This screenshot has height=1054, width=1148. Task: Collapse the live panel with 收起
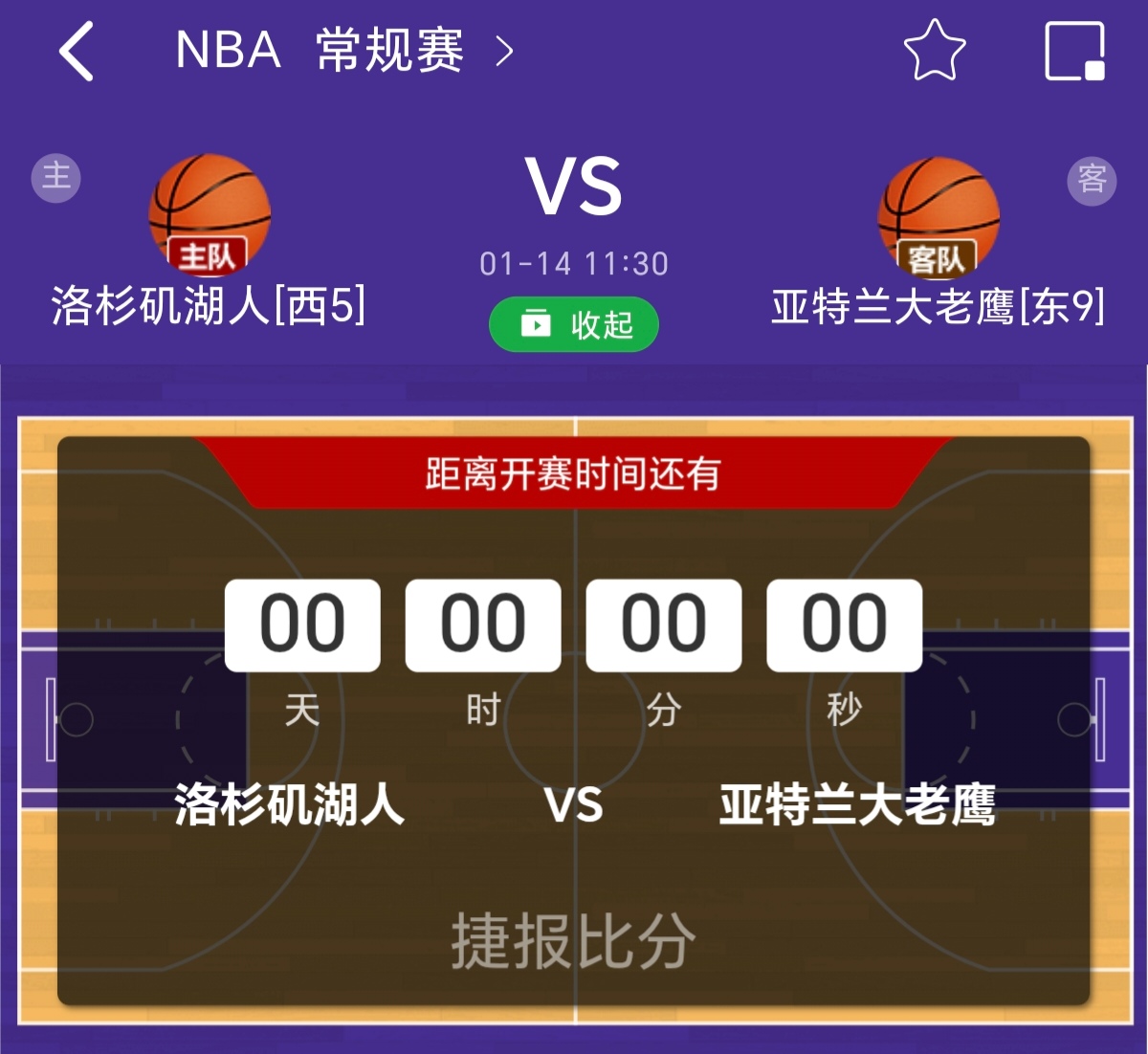pyautogui.click(x=574, y=324)
